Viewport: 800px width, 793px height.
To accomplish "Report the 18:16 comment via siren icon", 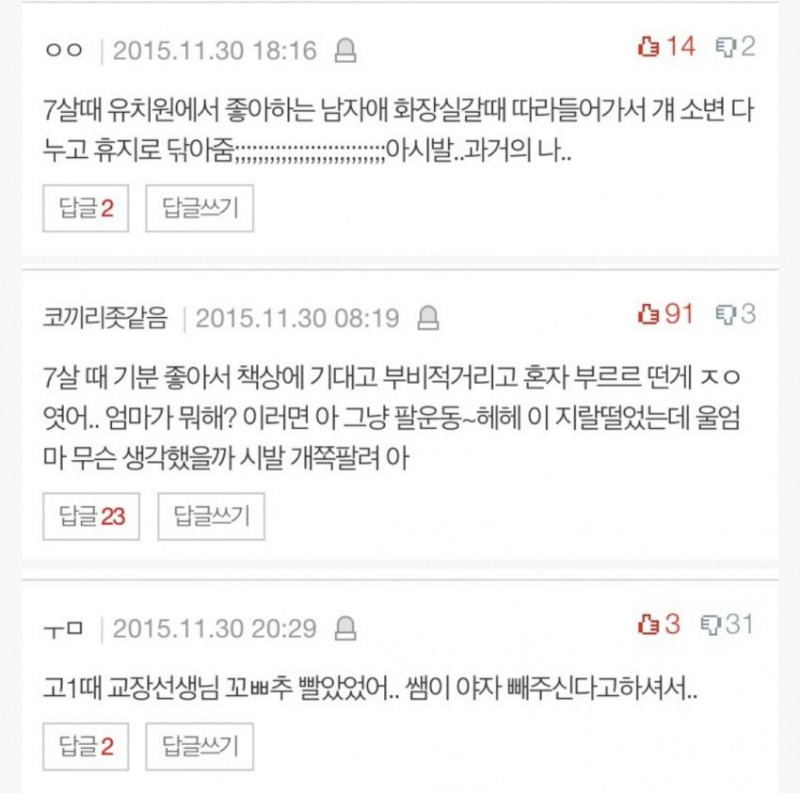I will point(345,50).
